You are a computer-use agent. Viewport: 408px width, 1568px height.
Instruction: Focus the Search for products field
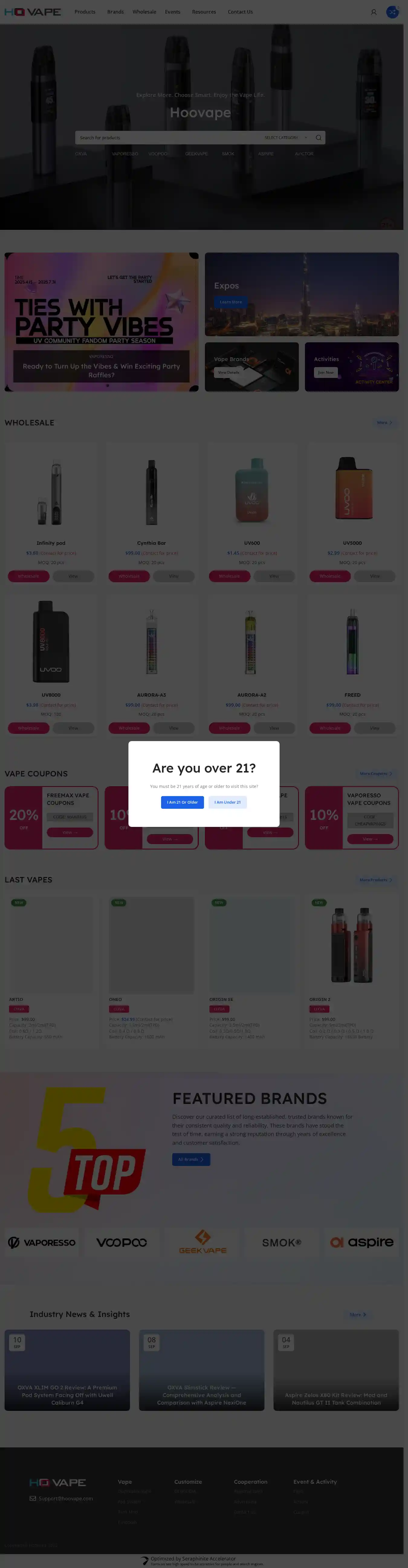pos(164,137)
